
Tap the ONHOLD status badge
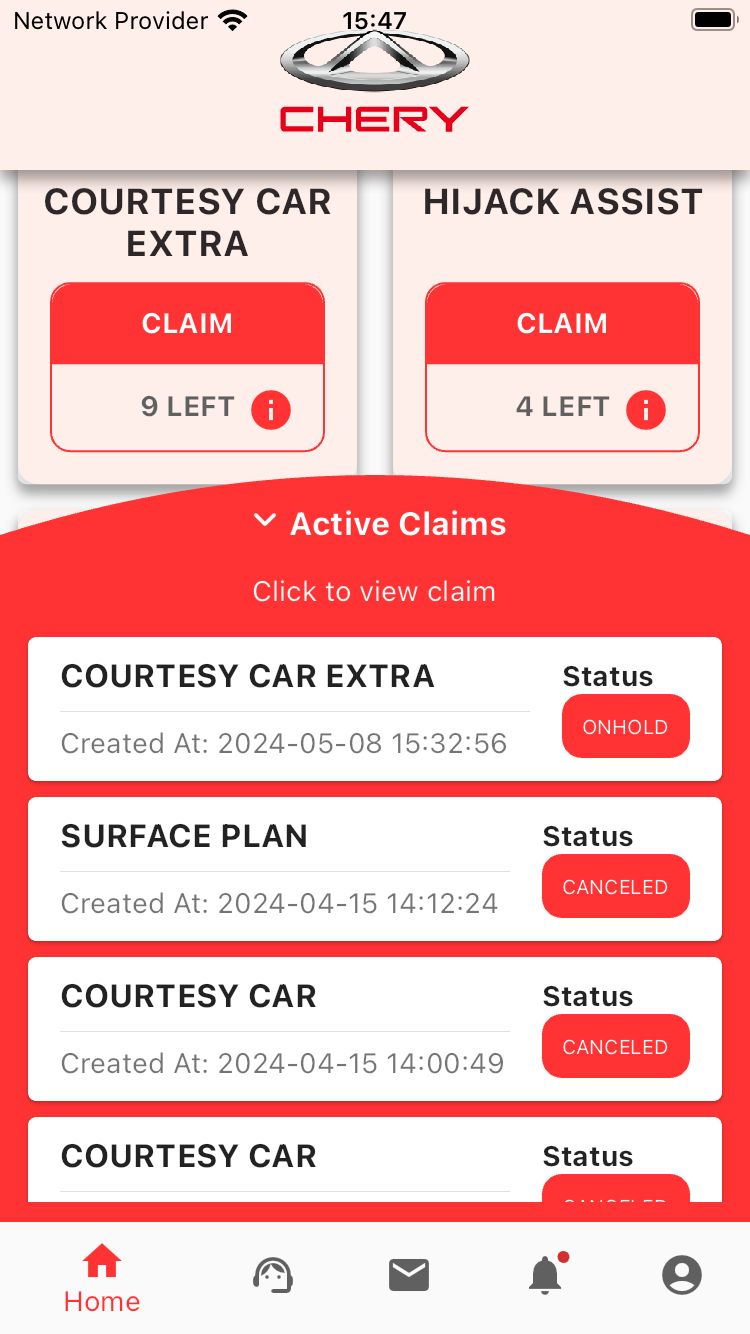click(x=626, y=726)
